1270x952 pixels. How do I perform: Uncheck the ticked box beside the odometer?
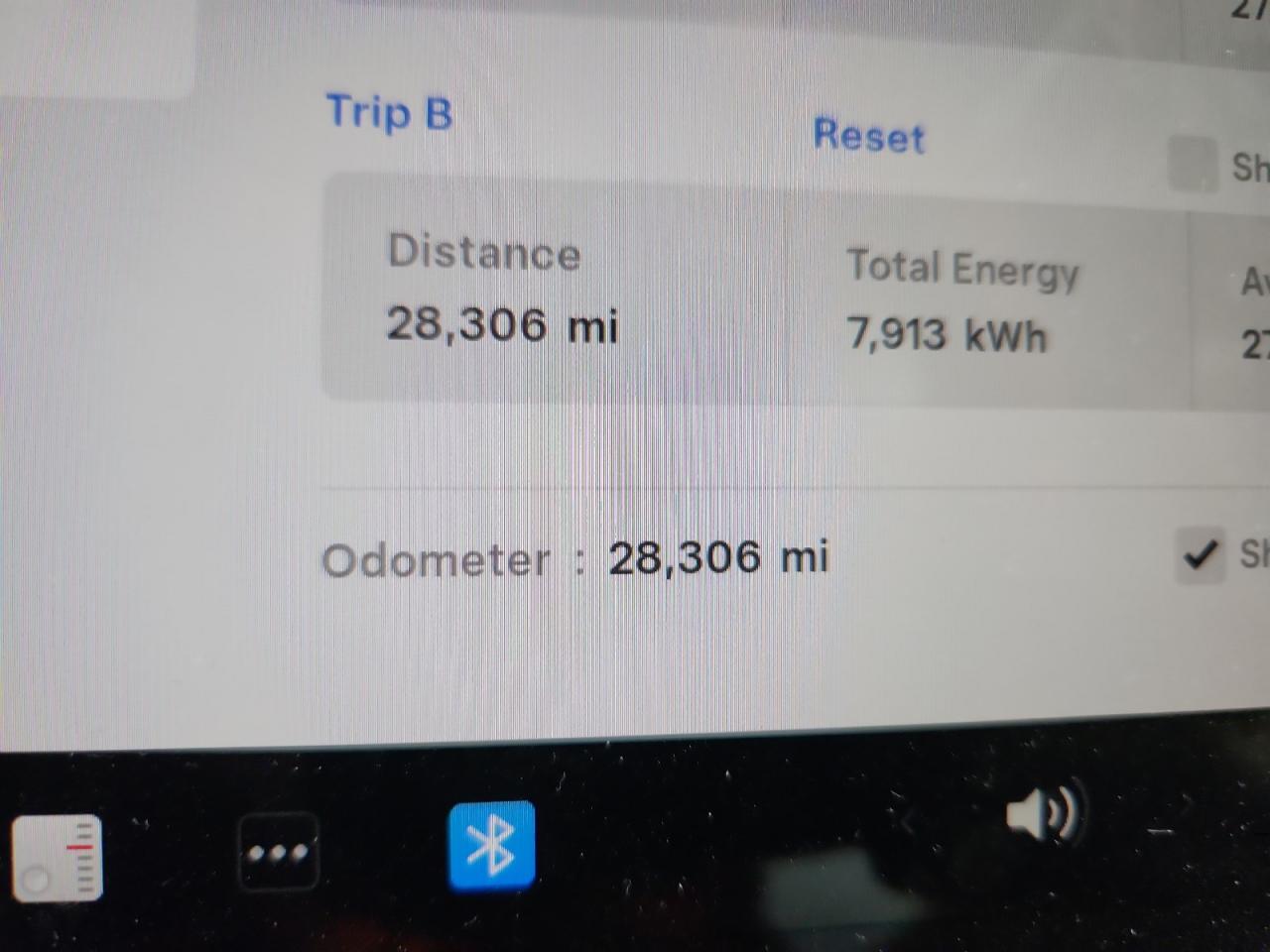[x=1200, y=554]
